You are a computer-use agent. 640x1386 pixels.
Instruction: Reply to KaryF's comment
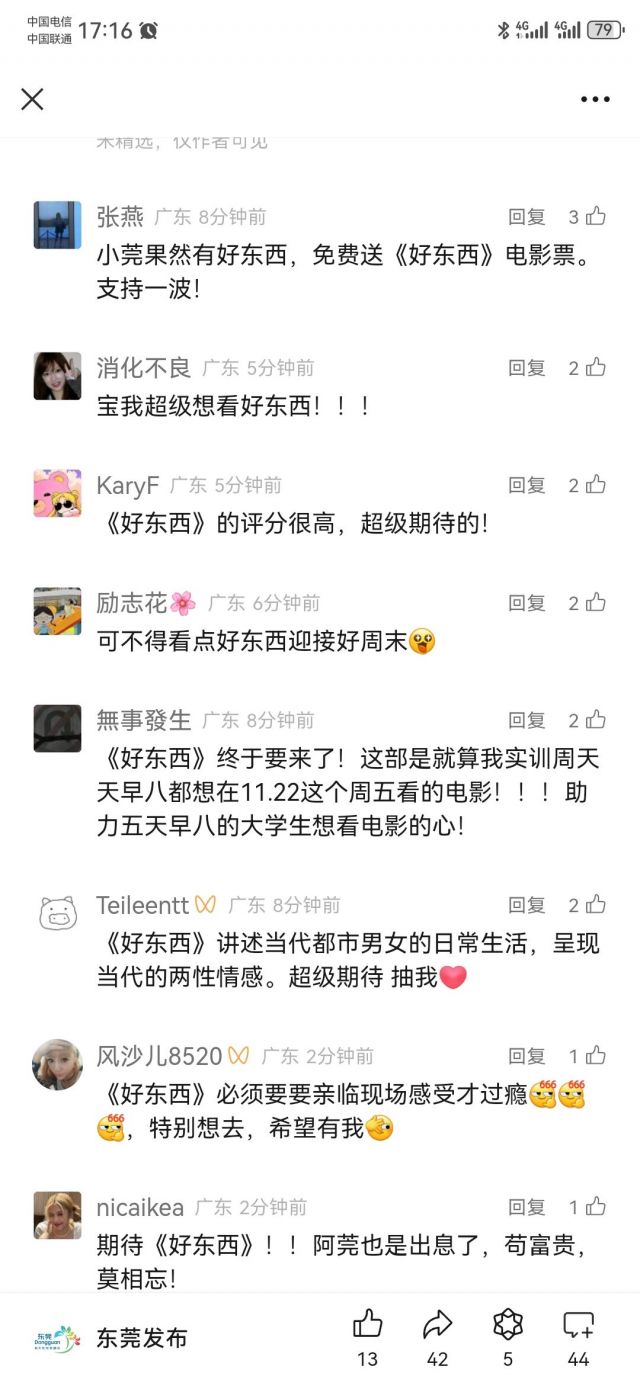click(526, 485)
